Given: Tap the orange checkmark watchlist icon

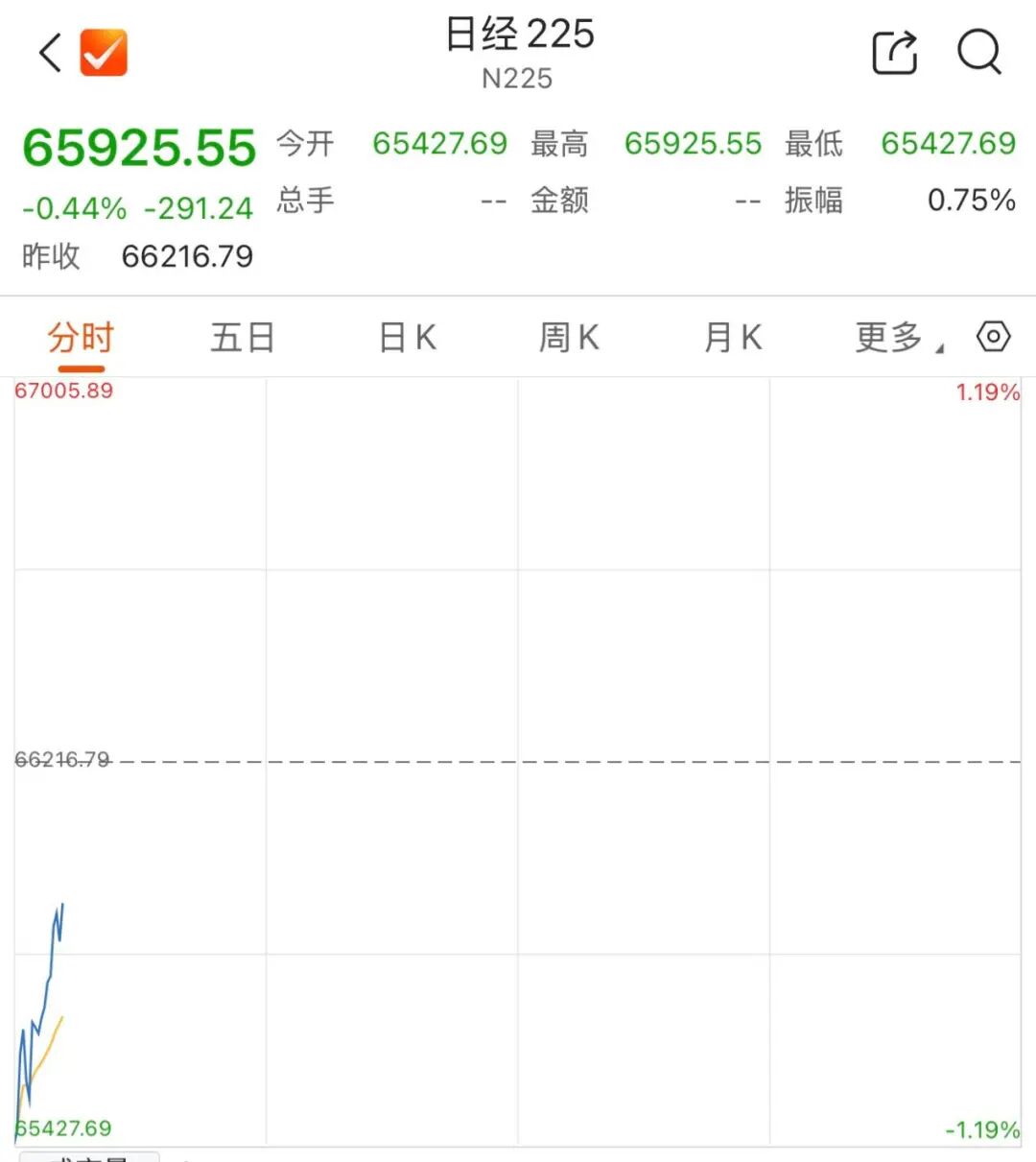Looking at the screenshot, I should point(104,52).
